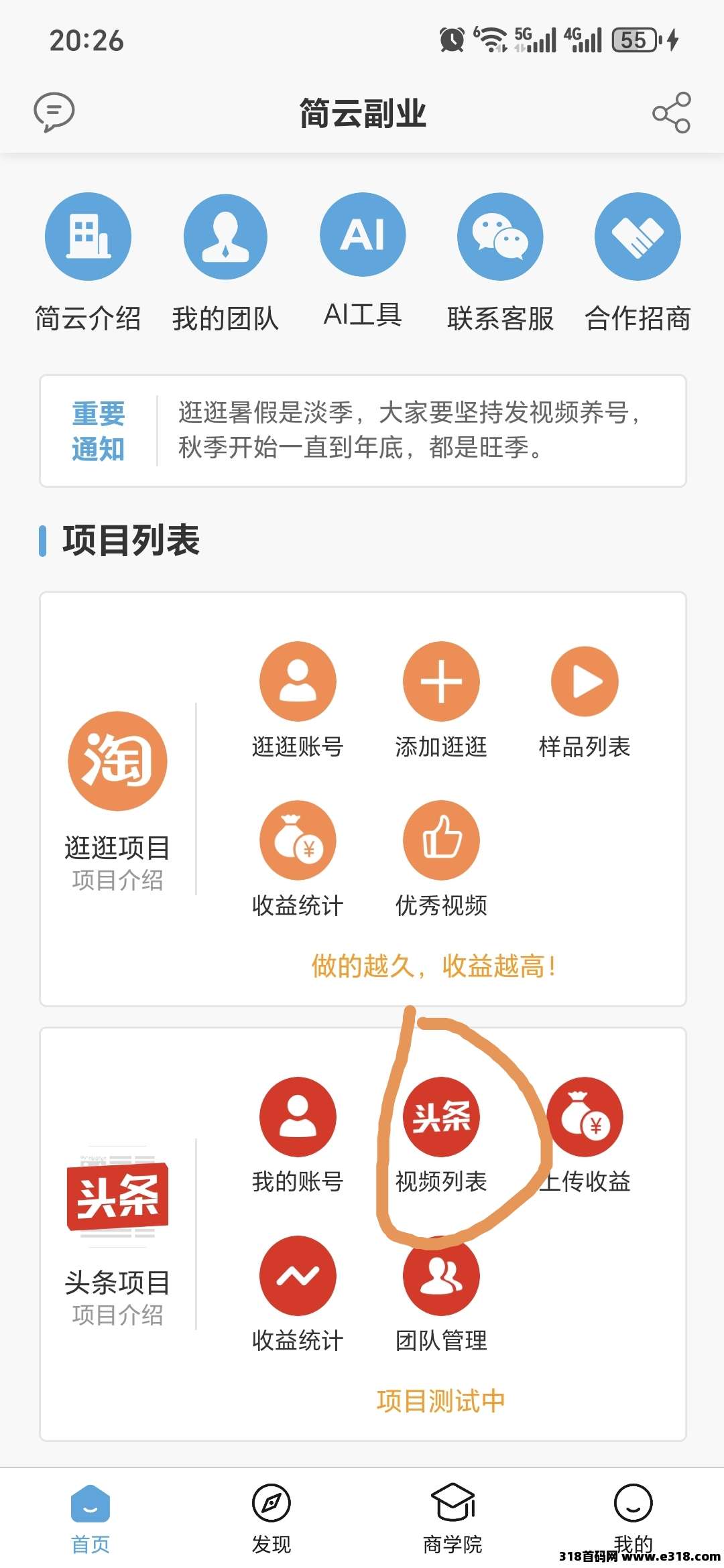
Task: Open 优秀视频
Action: click(441, 859)
